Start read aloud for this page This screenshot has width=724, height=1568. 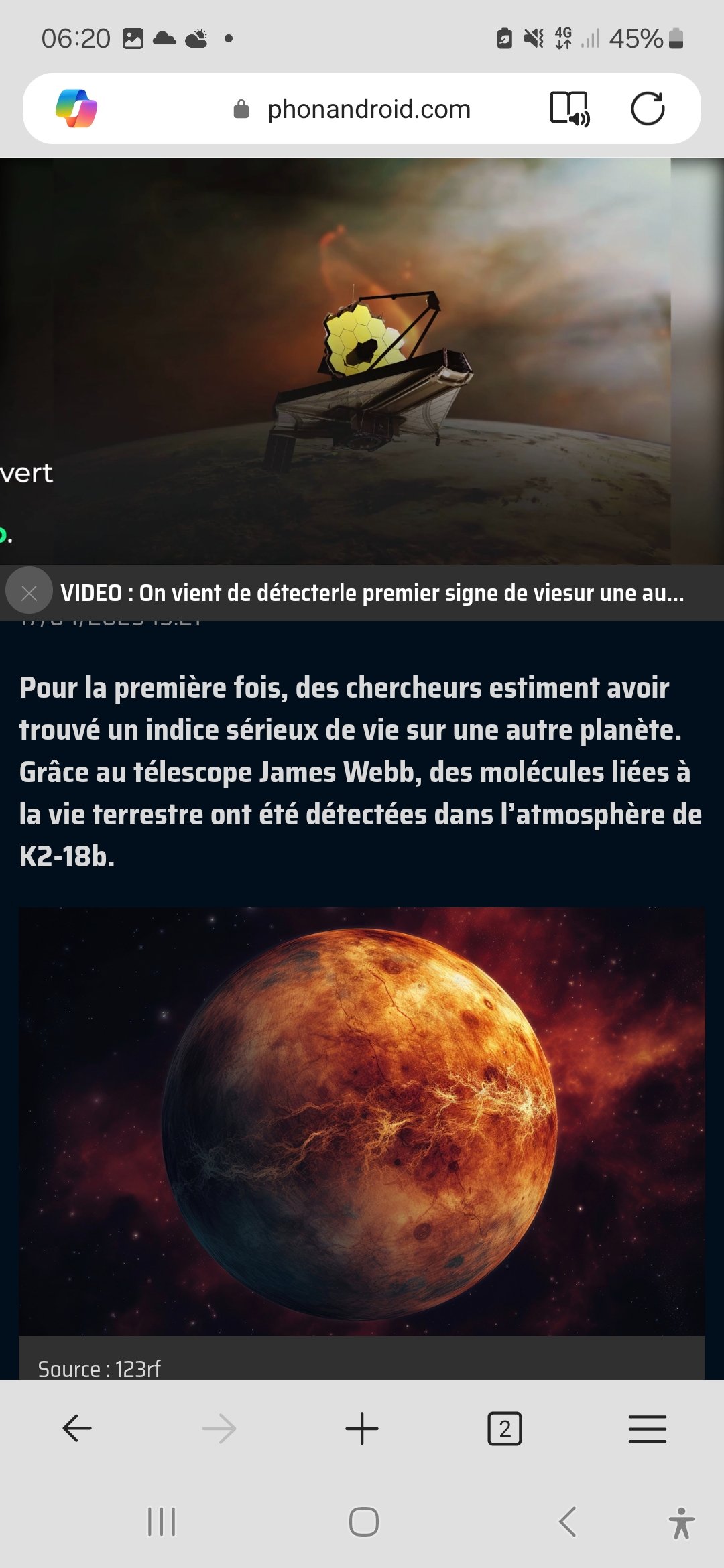569,109
